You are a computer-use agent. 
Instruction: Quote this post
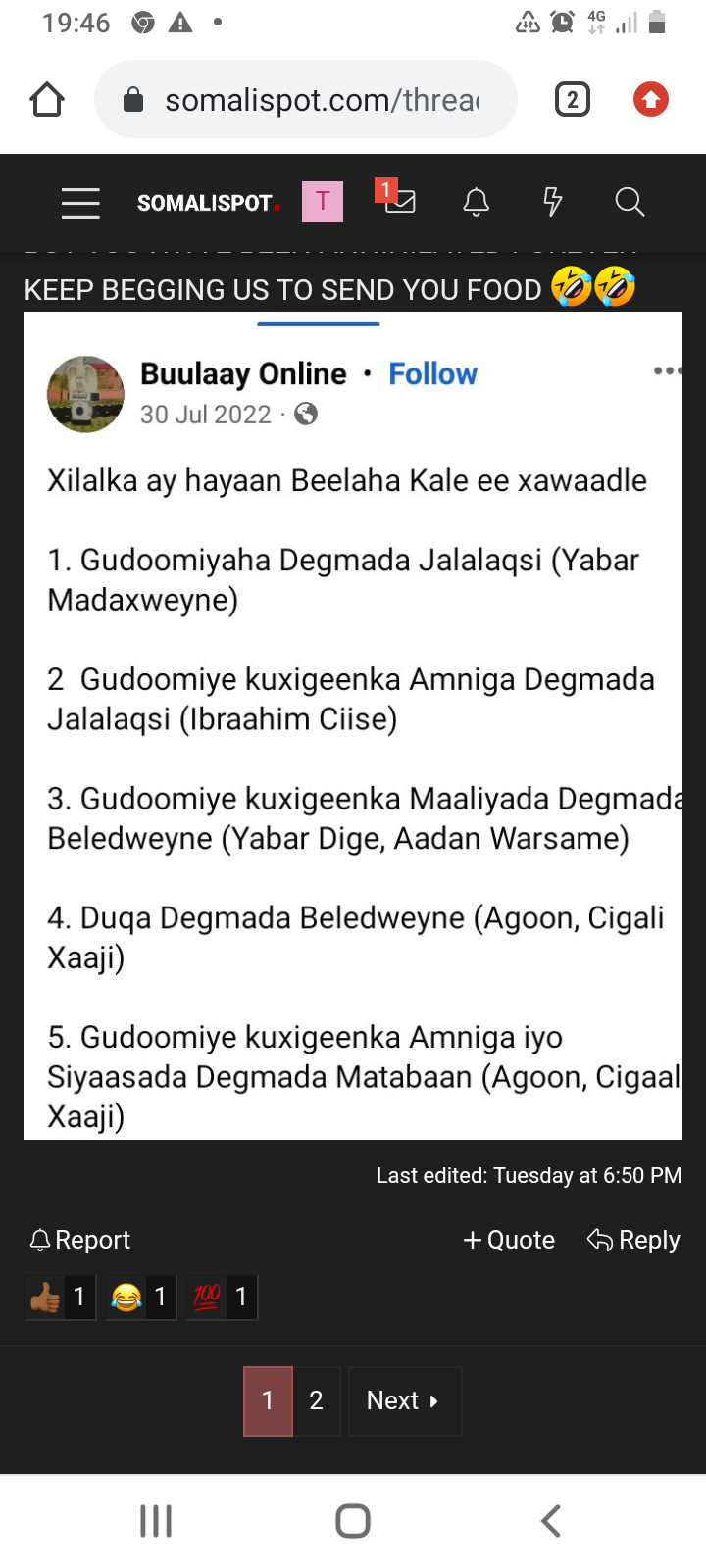509,1240
